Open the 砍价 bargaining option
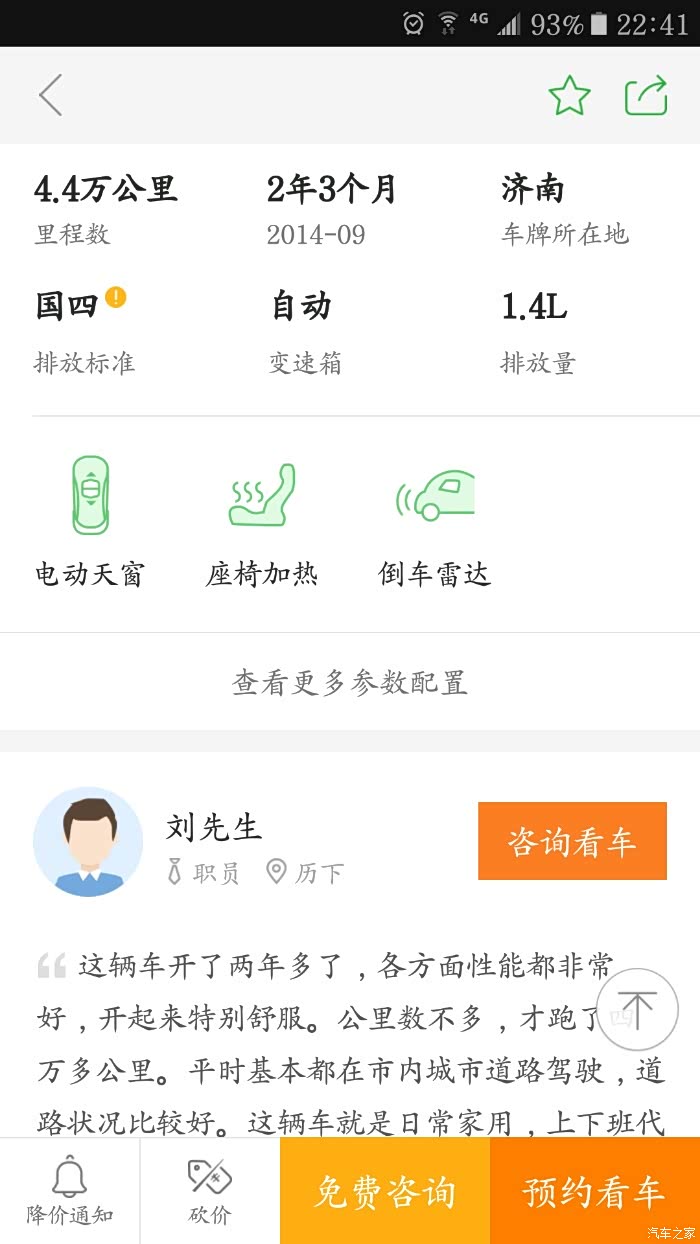This screenshot has width=700, height=1244. tap(210, 1191)
